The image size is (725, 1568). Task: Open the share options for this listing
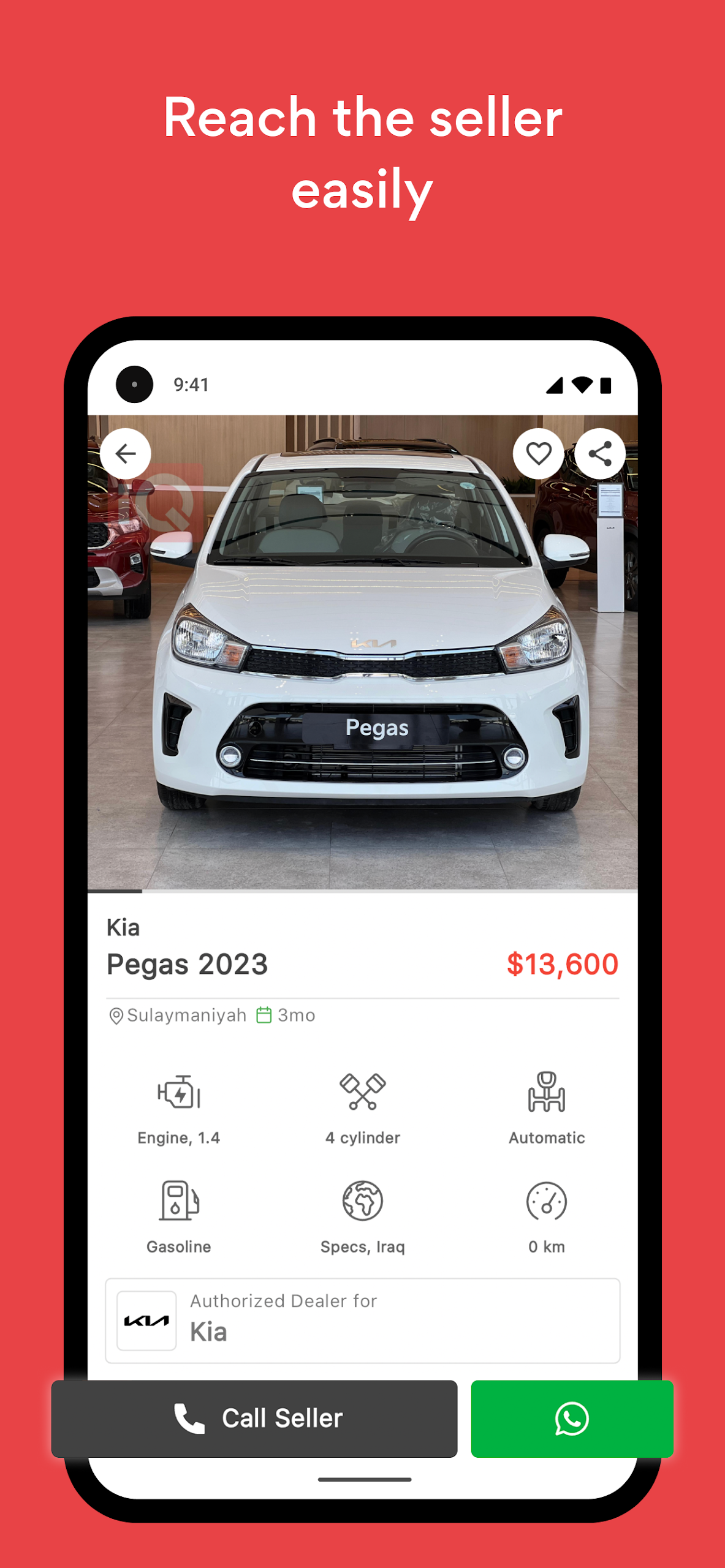pos(599,453)
